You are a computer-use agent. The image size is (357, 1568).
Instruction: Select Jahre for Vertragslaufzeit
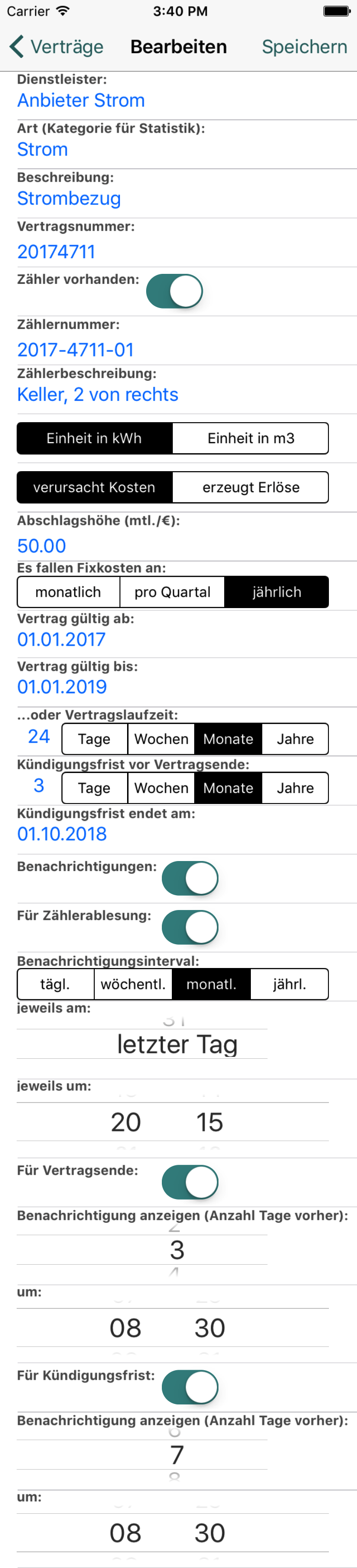(295, 739)
